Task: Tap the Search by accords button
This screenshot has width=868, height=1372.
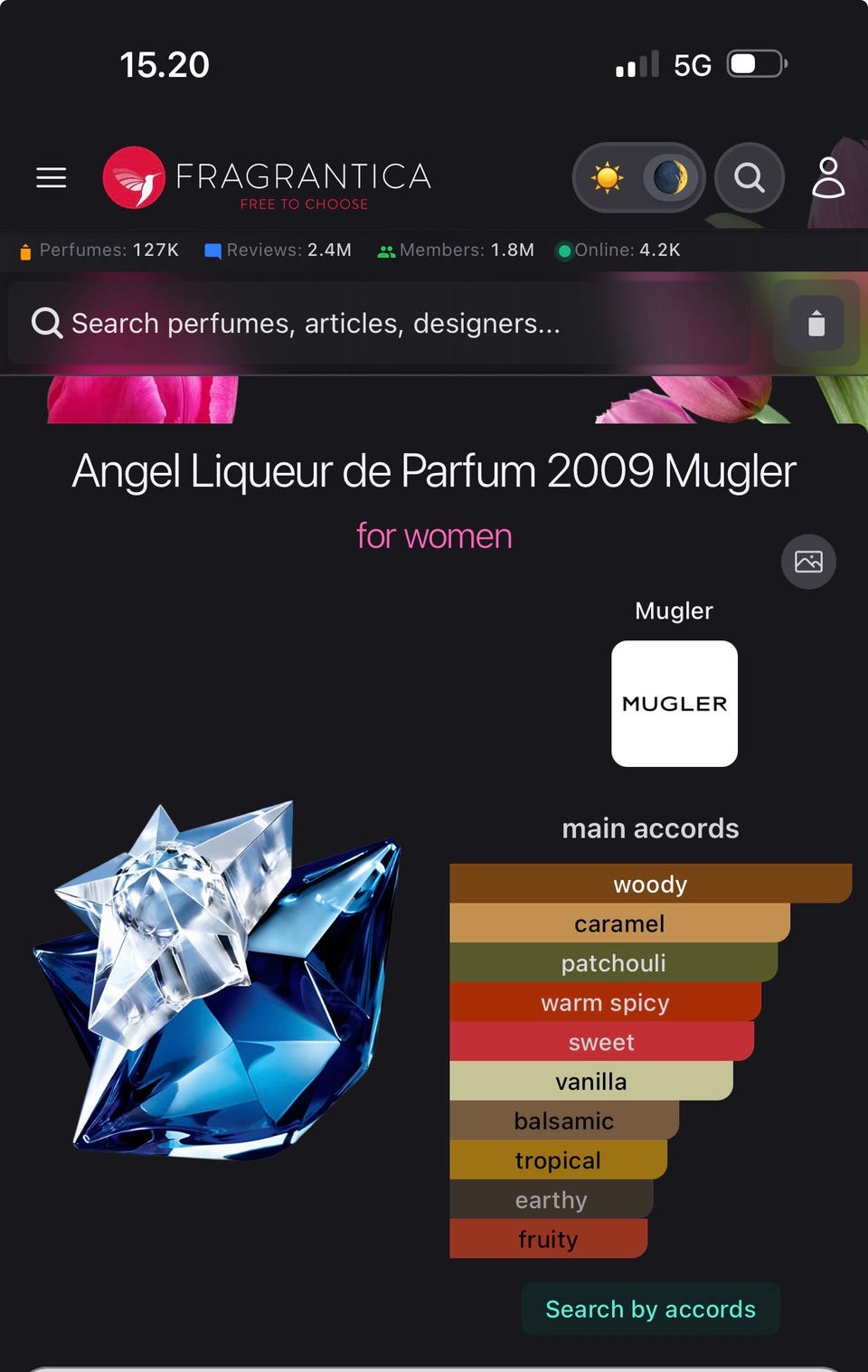Action: click(650, 1309)
